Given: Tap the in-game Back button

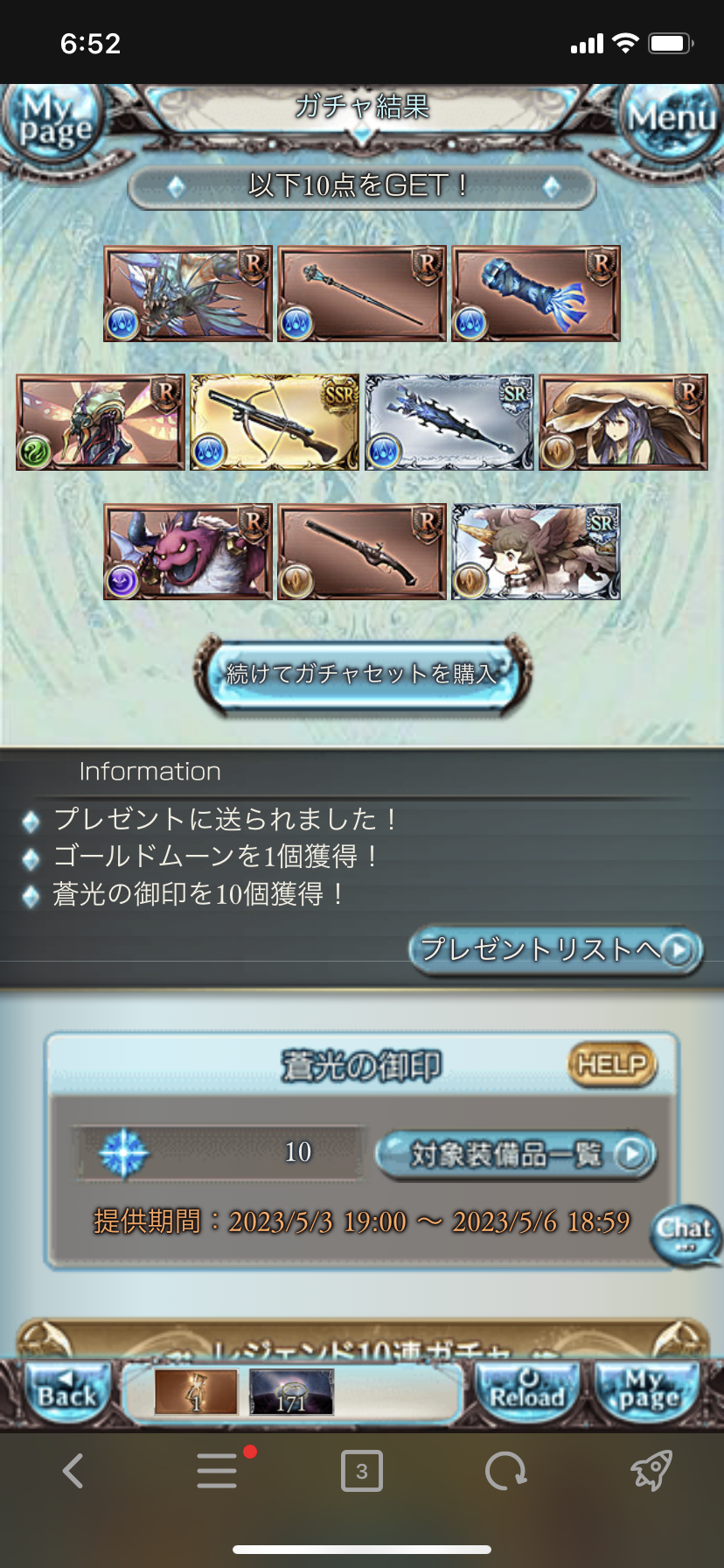Looking at the screenshot, I should 66,1391.
